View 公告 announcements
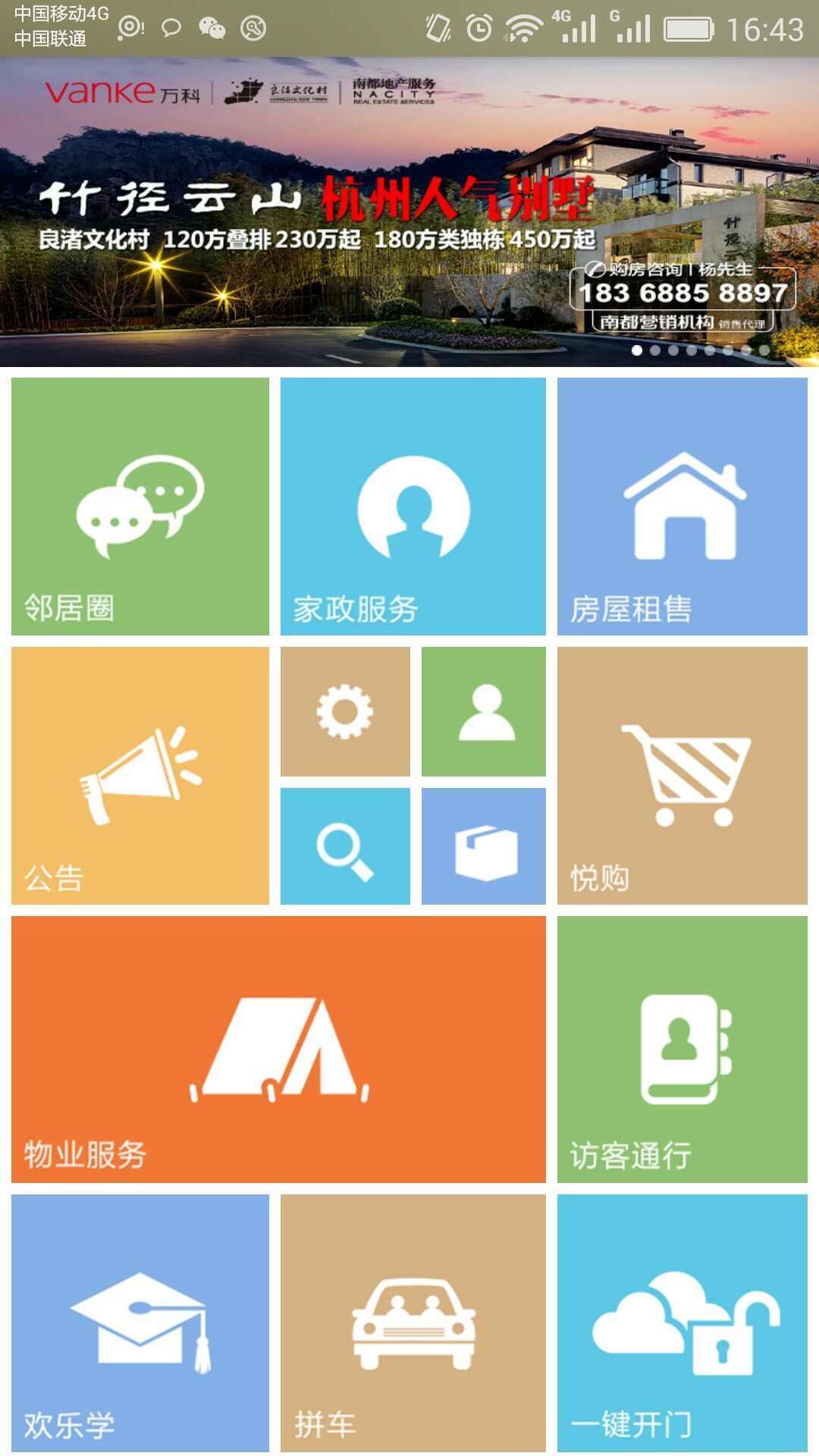 [x=140, y=775]
